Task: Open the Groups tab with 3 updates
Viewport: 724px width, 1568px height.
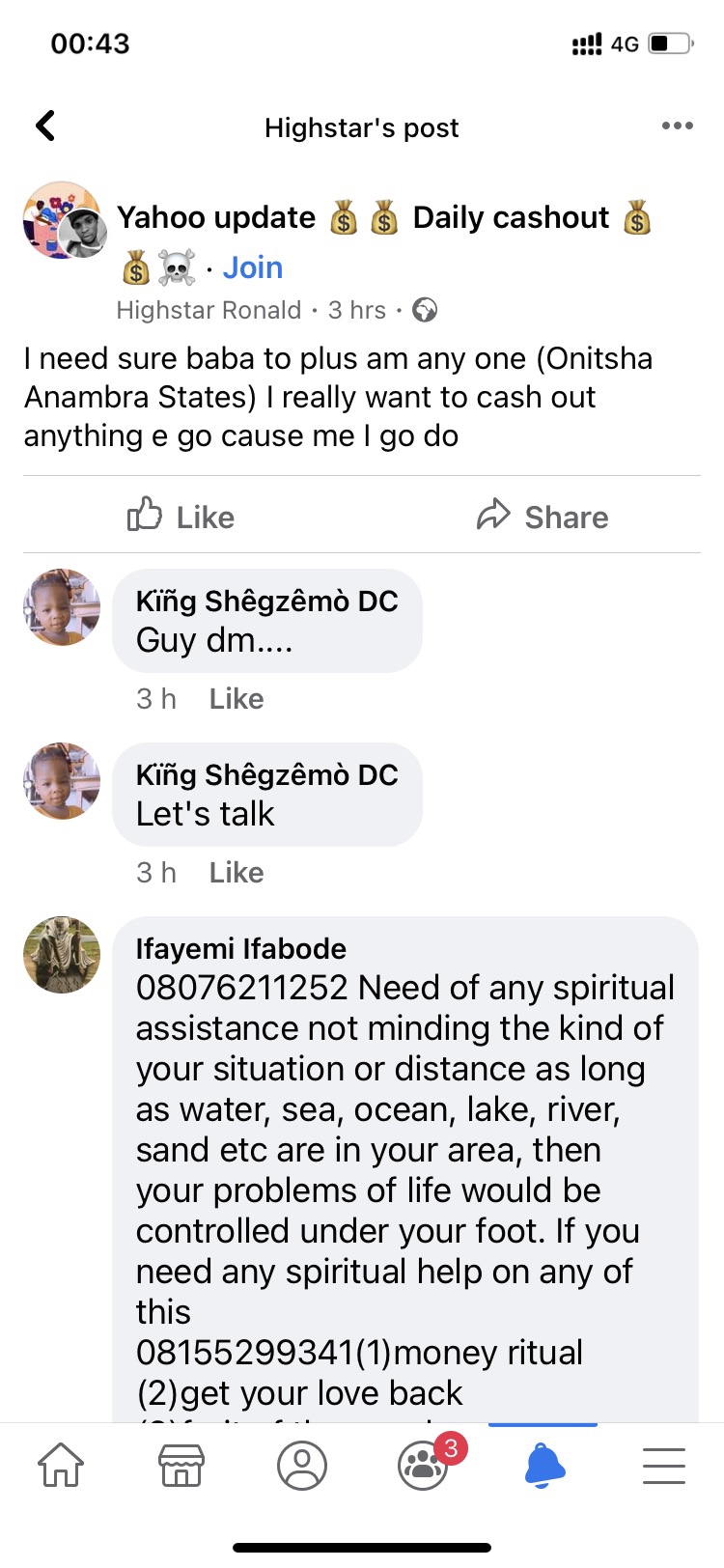Action: pyautogui.click(x=423, y=1466)
